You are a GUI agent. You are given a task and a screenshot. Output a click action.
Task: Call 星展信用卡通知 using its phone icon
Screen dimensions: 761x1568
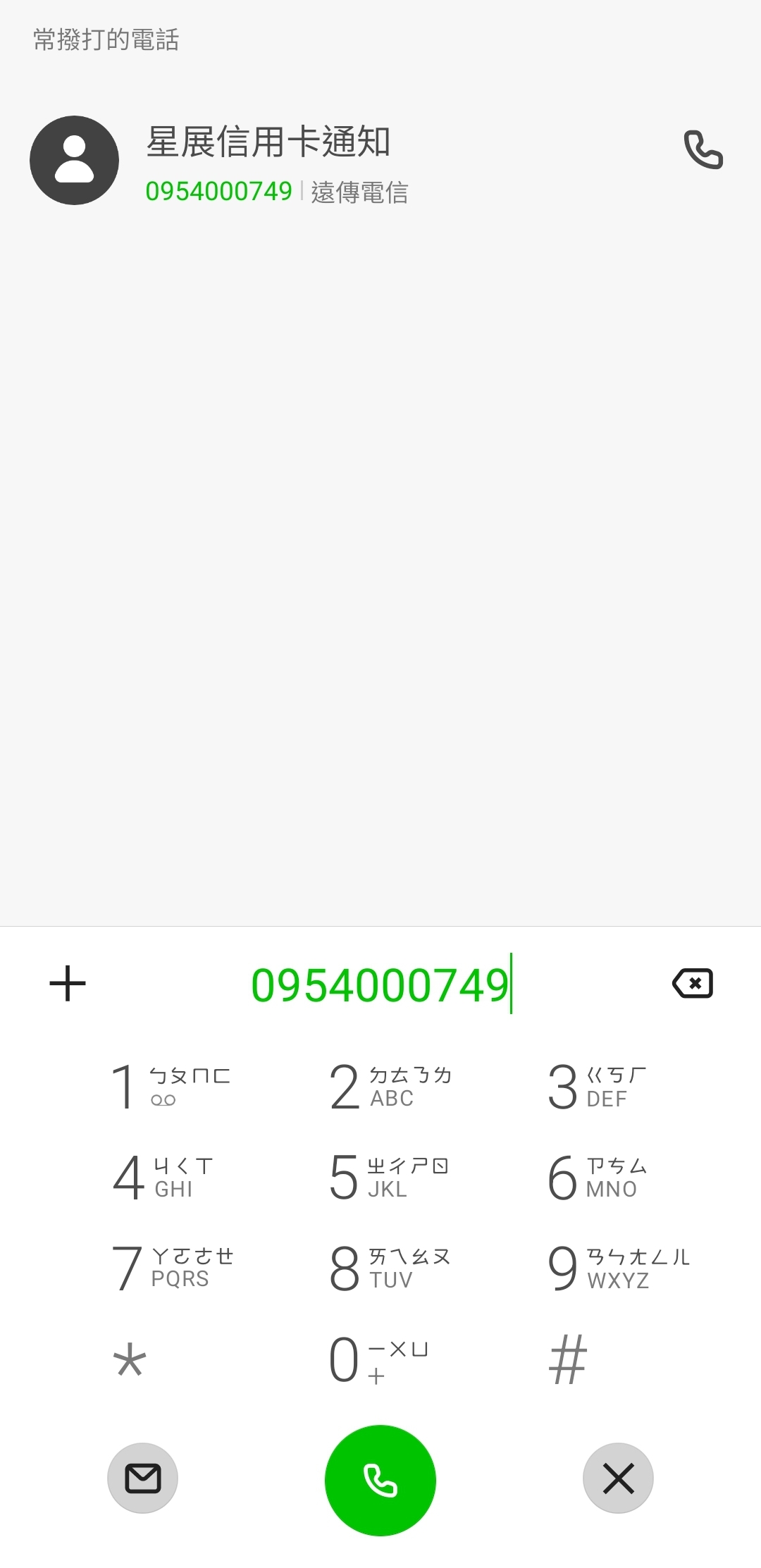tap(703, 149)
